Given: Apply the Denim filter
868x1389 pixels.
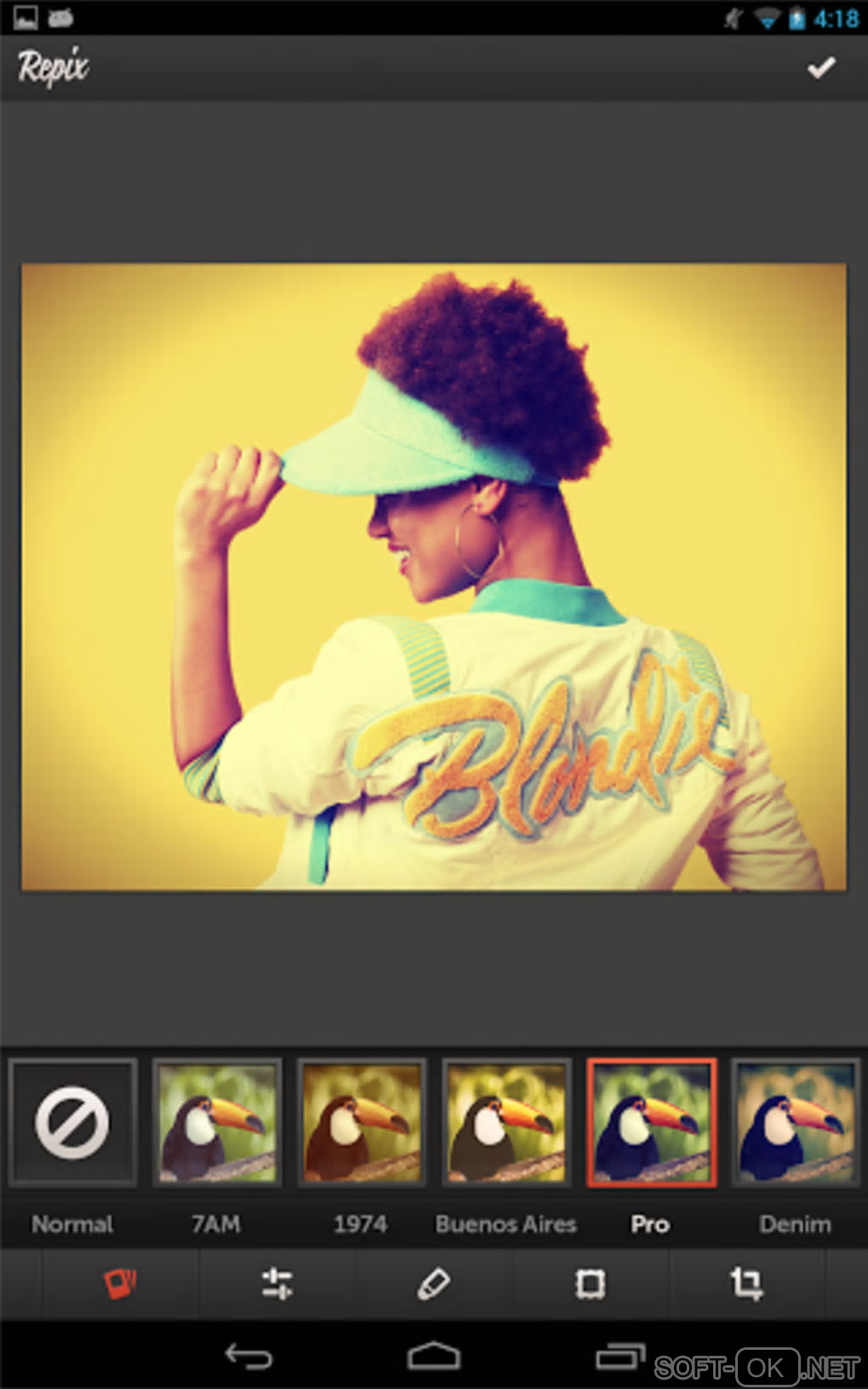Looking at the screenshot, I should click(795, 1123).
